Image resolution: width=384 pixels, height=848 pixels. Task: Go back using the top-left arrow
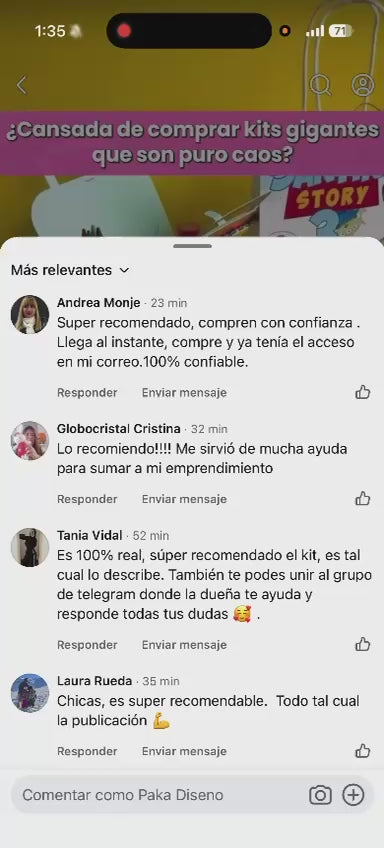(22, 85)
